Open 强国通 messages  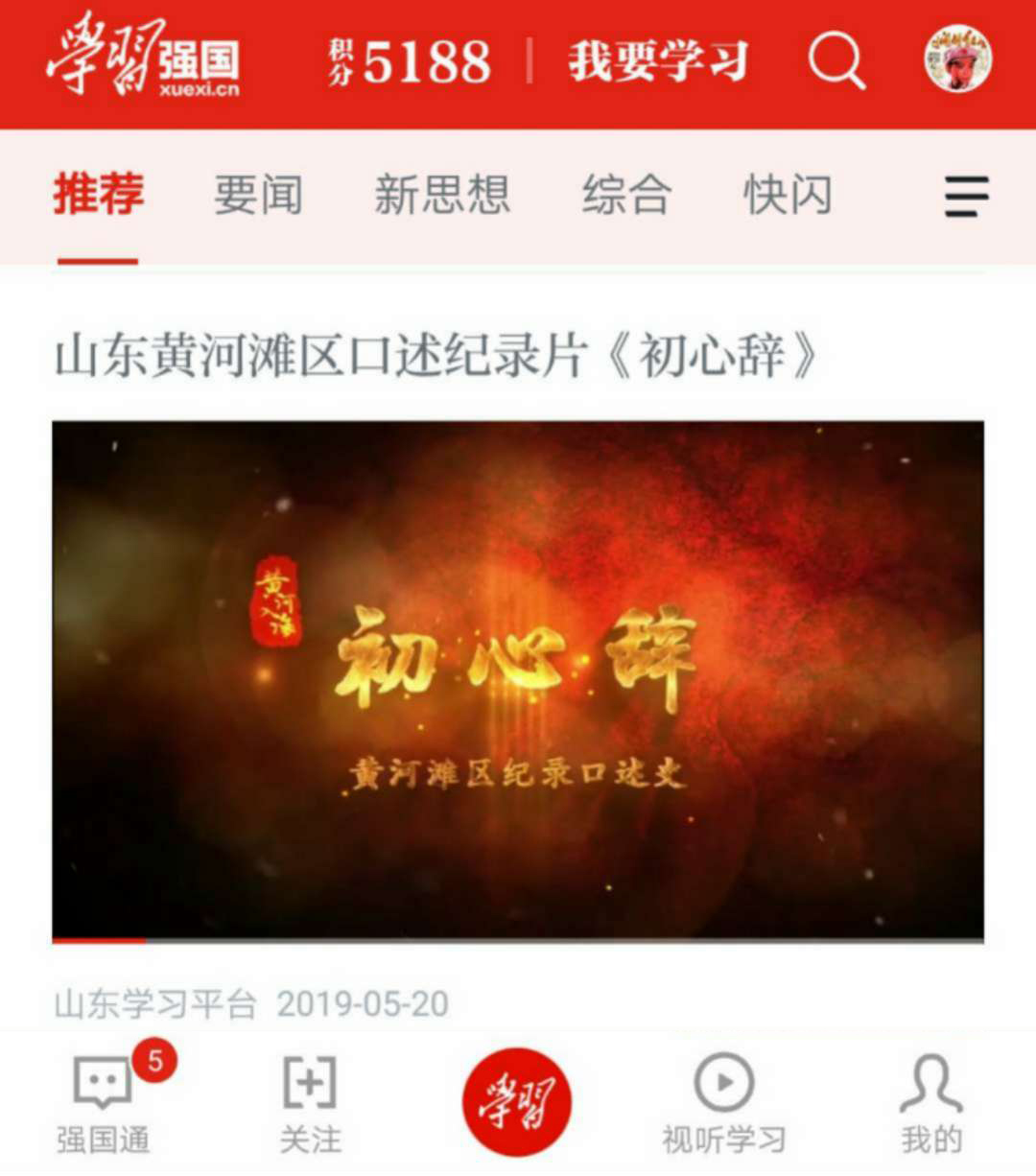point(104,1102)
